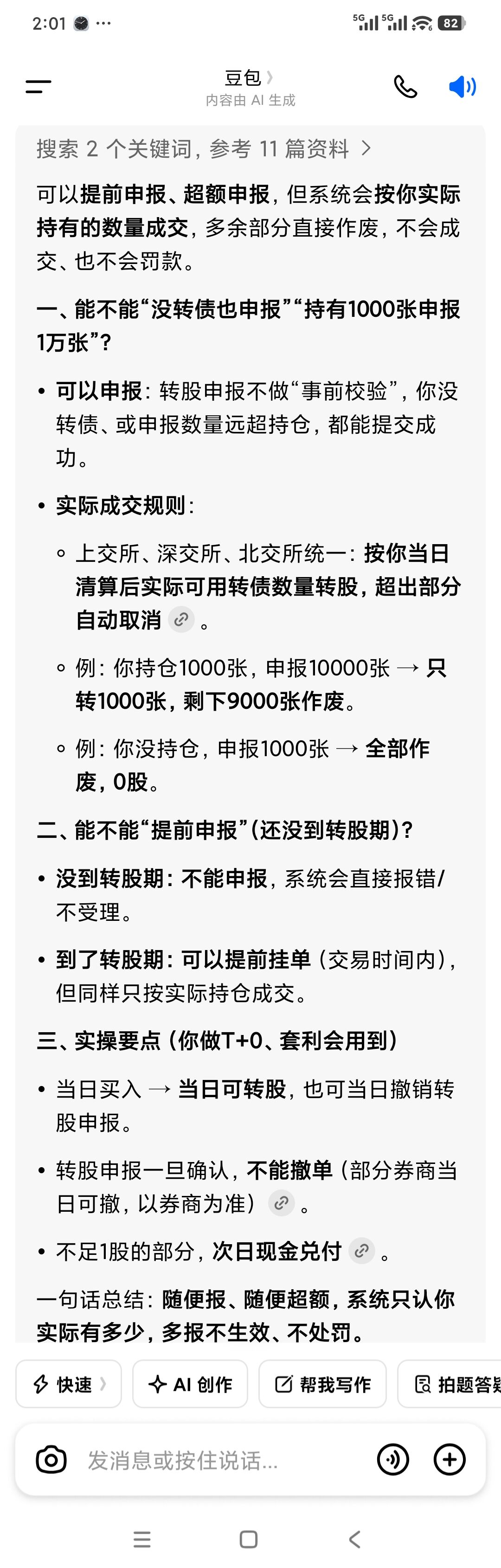Open 豆包 profile from title
This screenshot has height=1568, width=501.
(249, 78)
